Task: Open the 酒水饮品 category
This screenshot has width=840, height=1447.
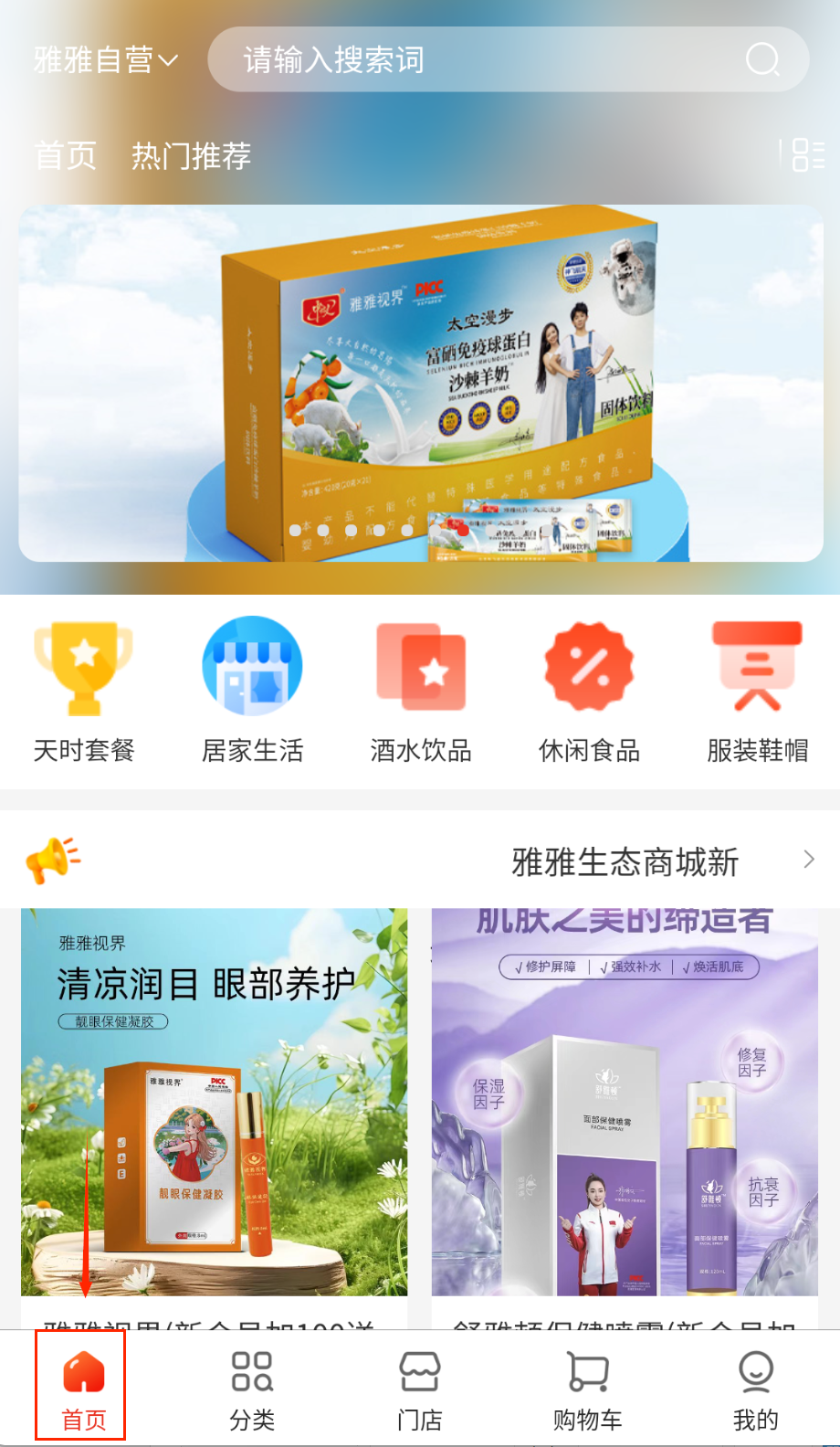Action: (421, 692)
